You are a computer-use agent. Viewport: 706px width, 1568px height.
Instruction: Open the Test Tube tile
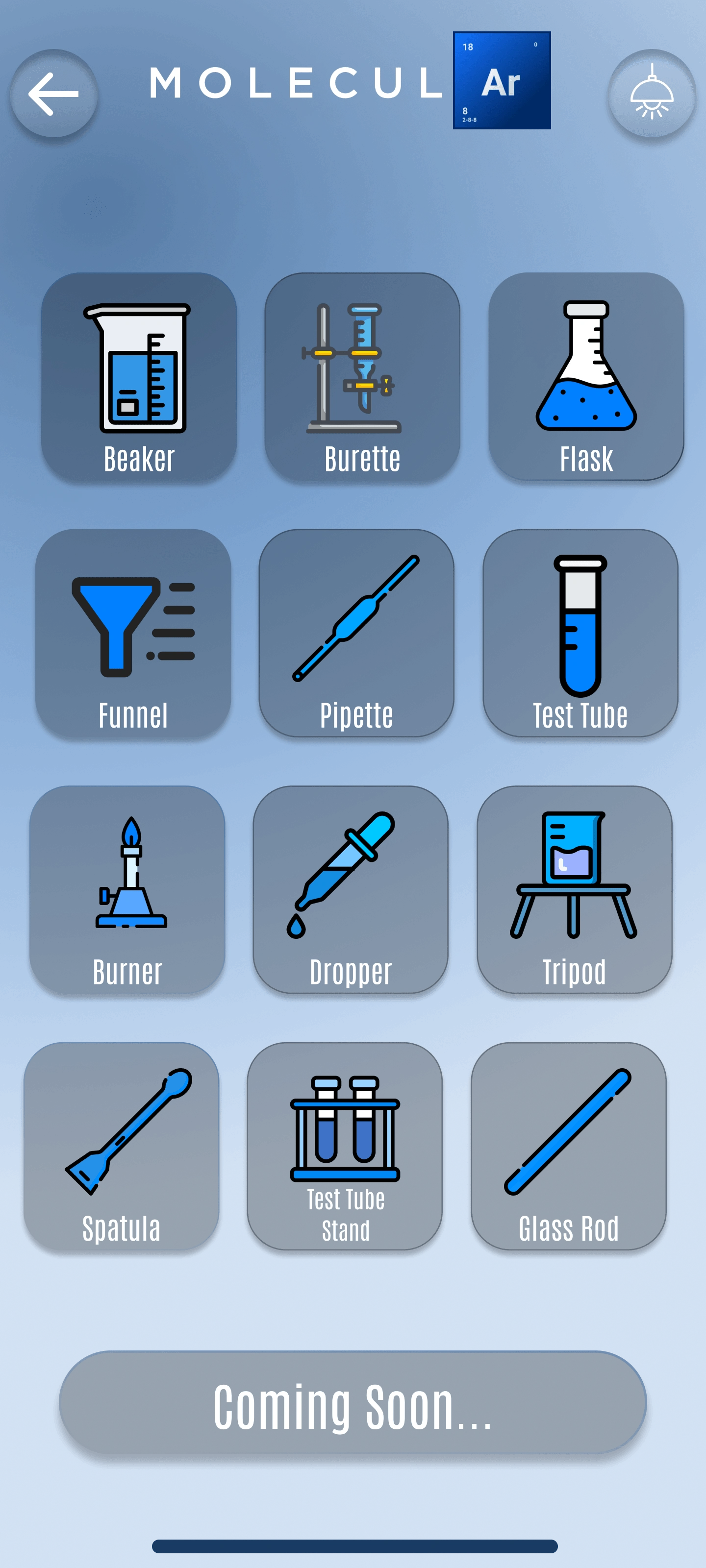point(580,634)
